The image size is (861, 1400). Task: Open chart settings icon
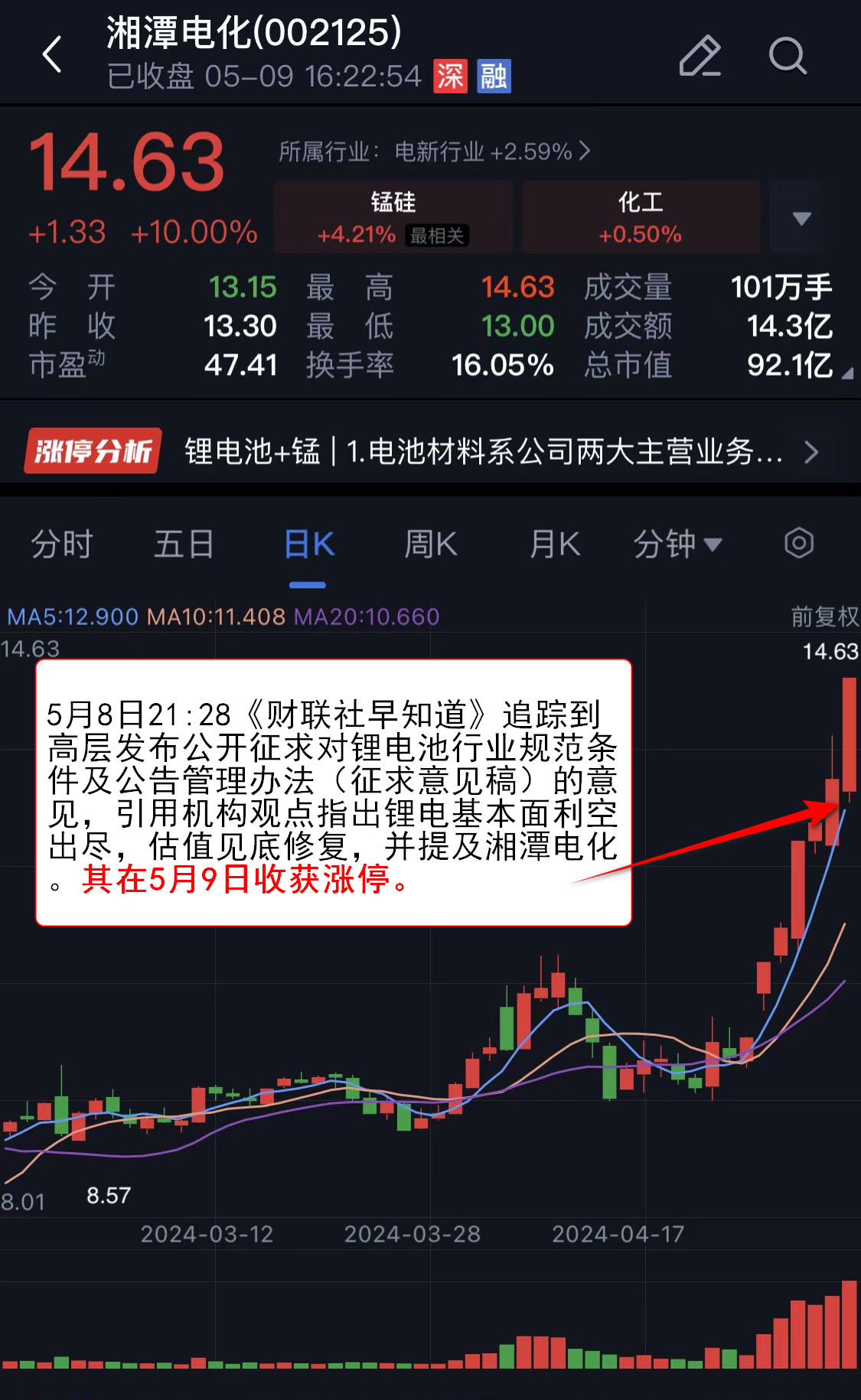pyautogui.click(x=798, y=544)
